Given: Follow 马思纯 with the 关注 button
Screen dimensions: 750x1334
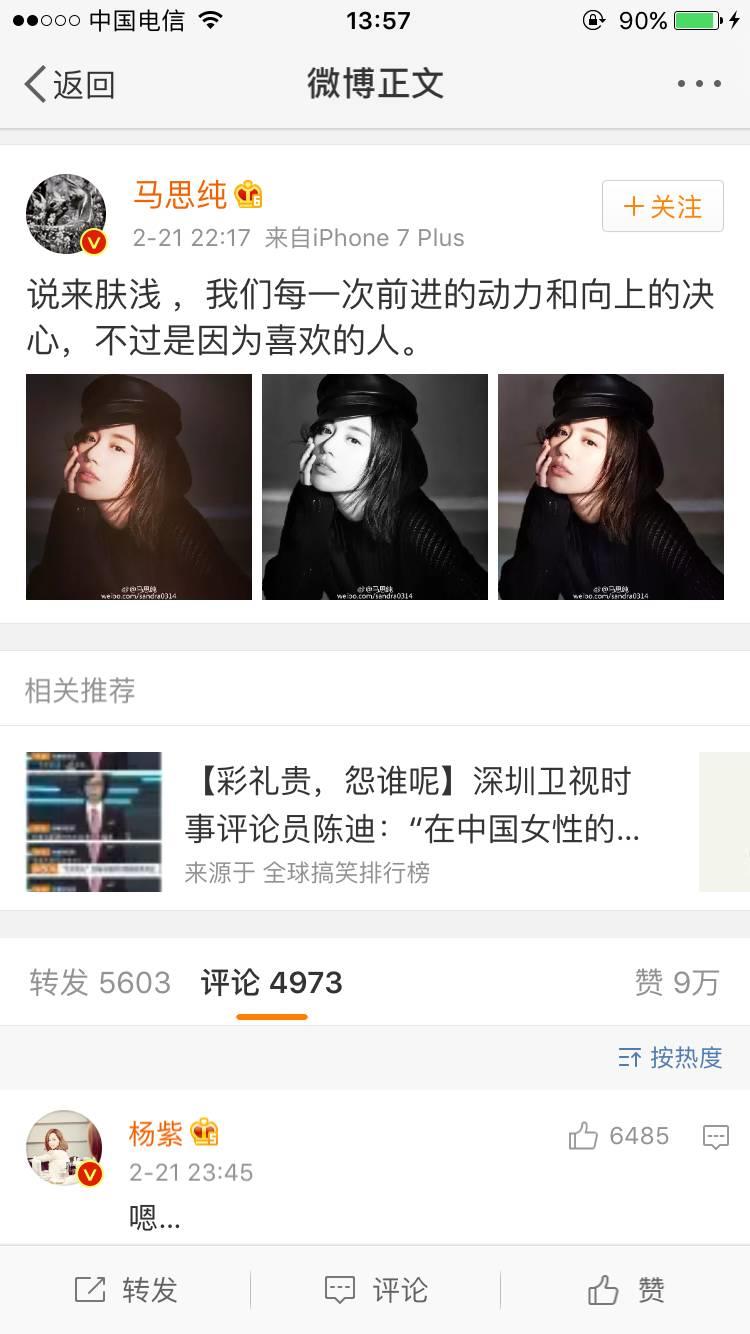Looking at the screenshot, I should 662,207.
